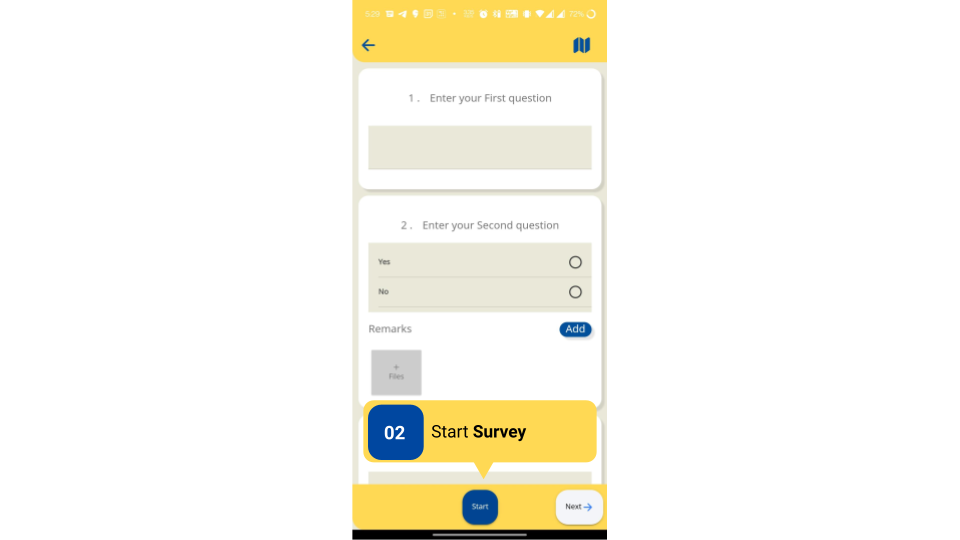Add a remark with the Add button
960x540 pixels.
pos(575,329)
